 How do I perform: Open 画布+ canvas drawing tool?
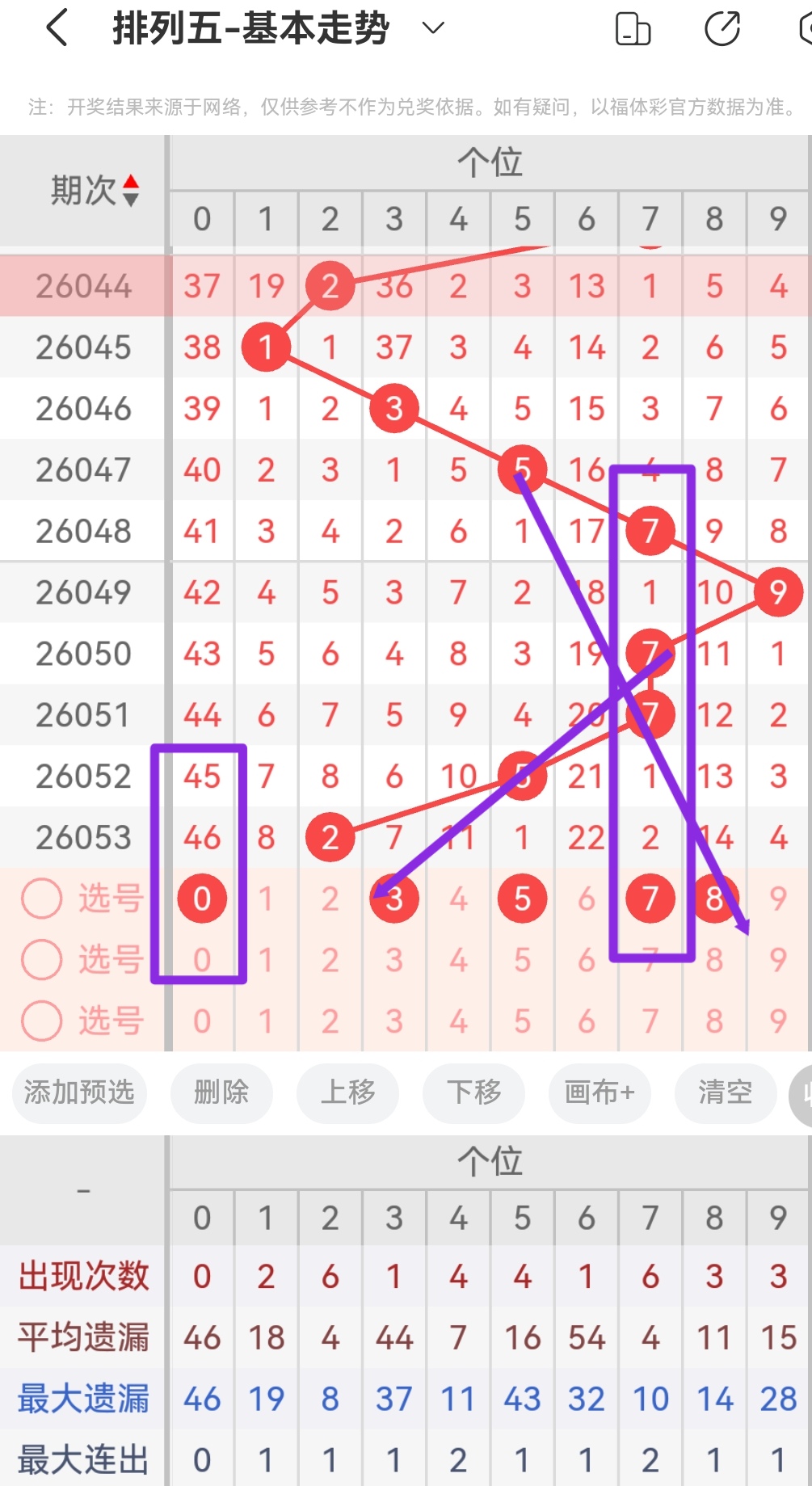click(600, 1093)
